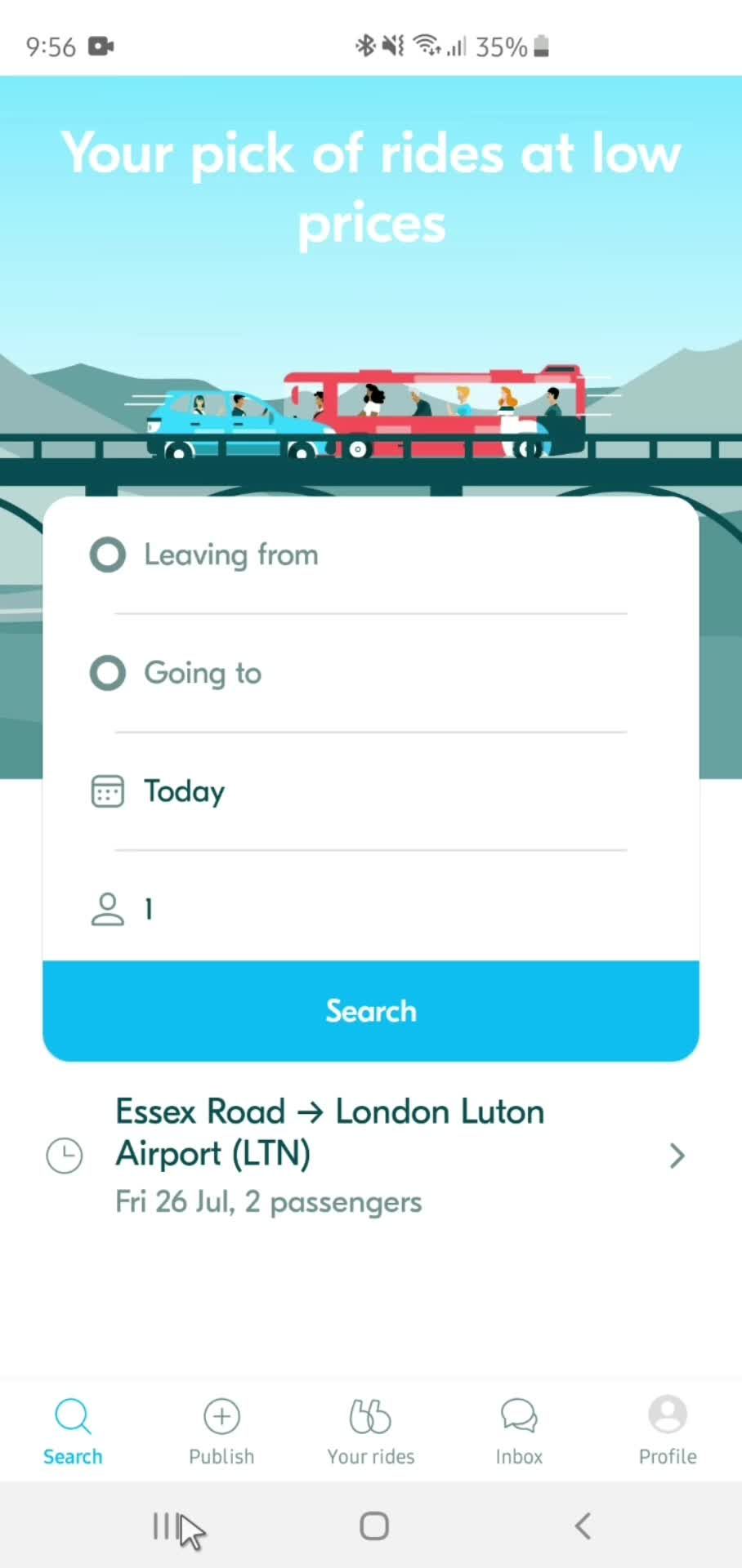Select the Search tab magnifier icon
Image resolution: width=742 pixels, height=1568 pixels.
click(x=72, y=1415)
